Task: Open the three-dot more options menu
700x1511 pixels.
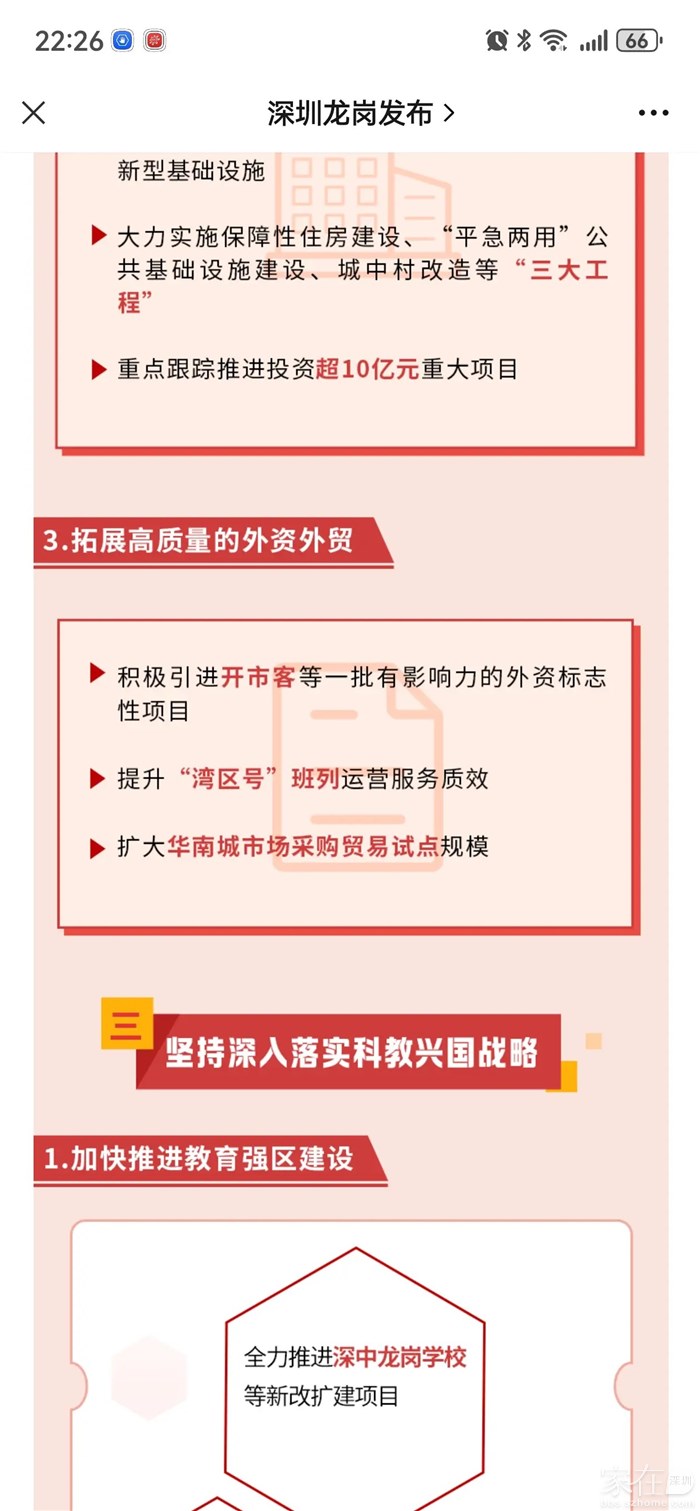Action: 653,113
